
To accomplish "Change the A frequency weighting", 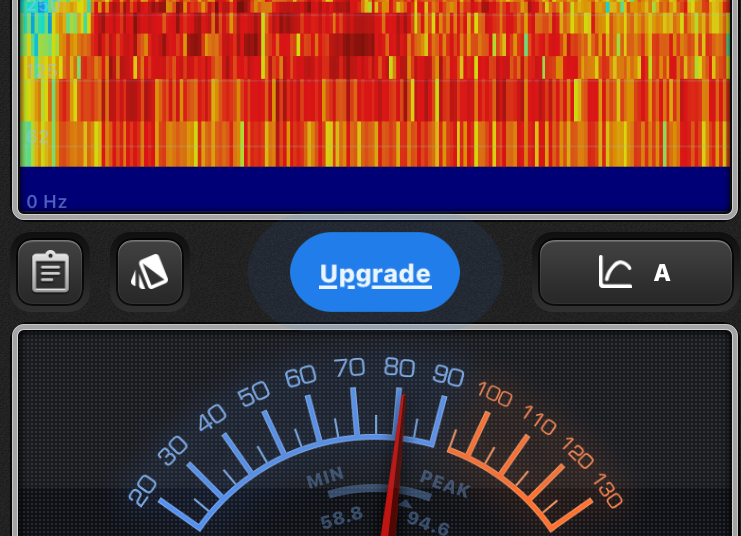I will [x=636, y=272].
